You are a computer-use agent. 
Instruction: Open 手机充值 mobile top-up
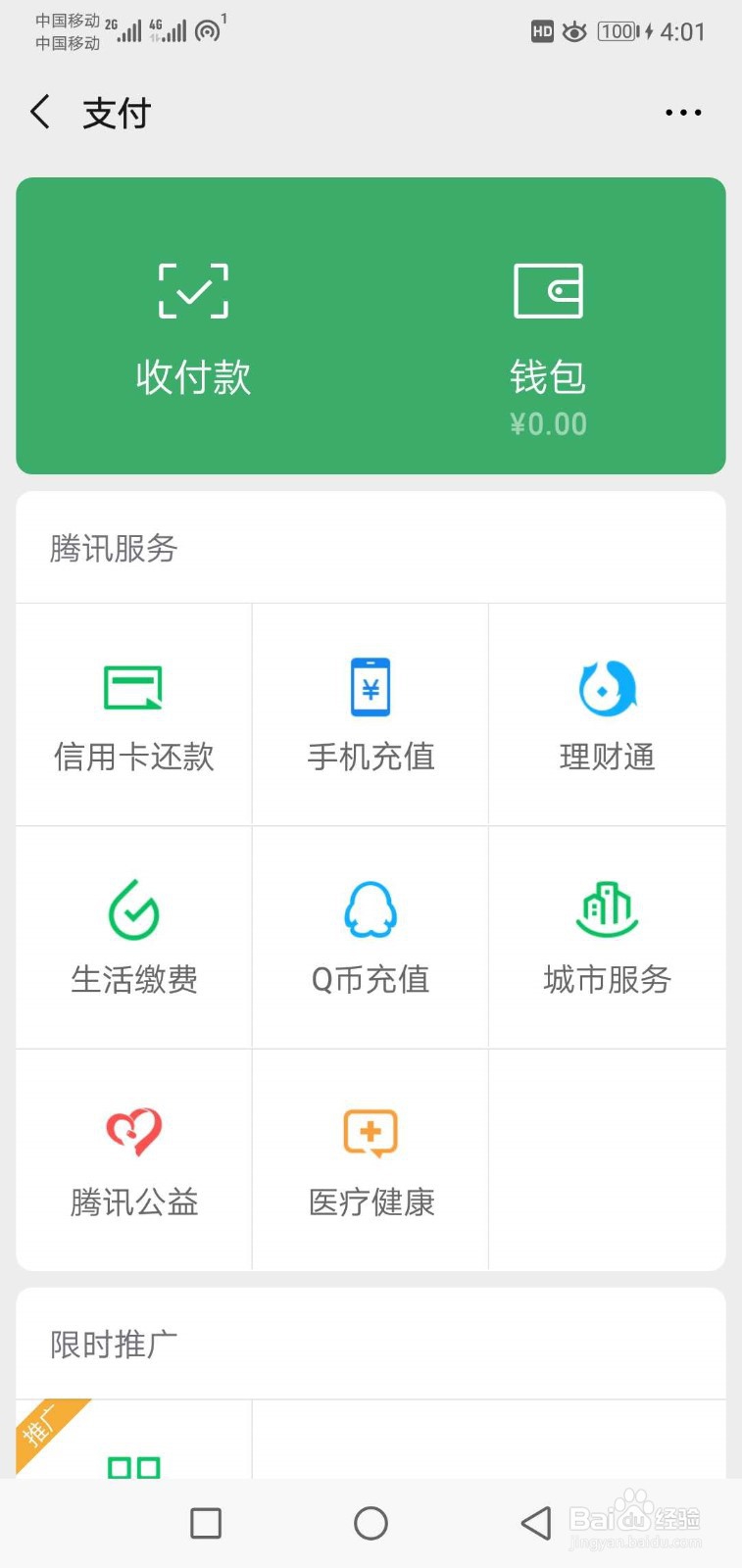click(371, 714)
